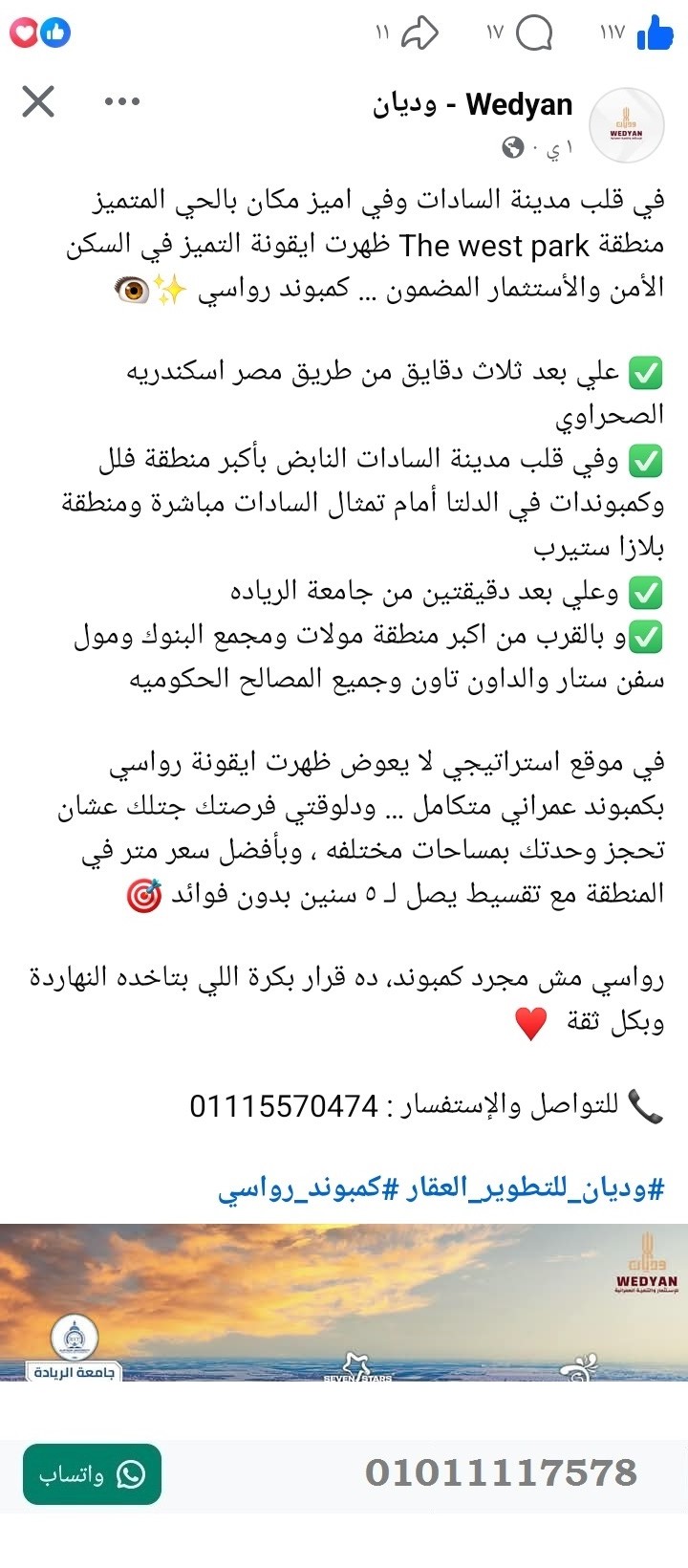Click the red heart reaction icon
The image size is (688, 1568).
21,32
